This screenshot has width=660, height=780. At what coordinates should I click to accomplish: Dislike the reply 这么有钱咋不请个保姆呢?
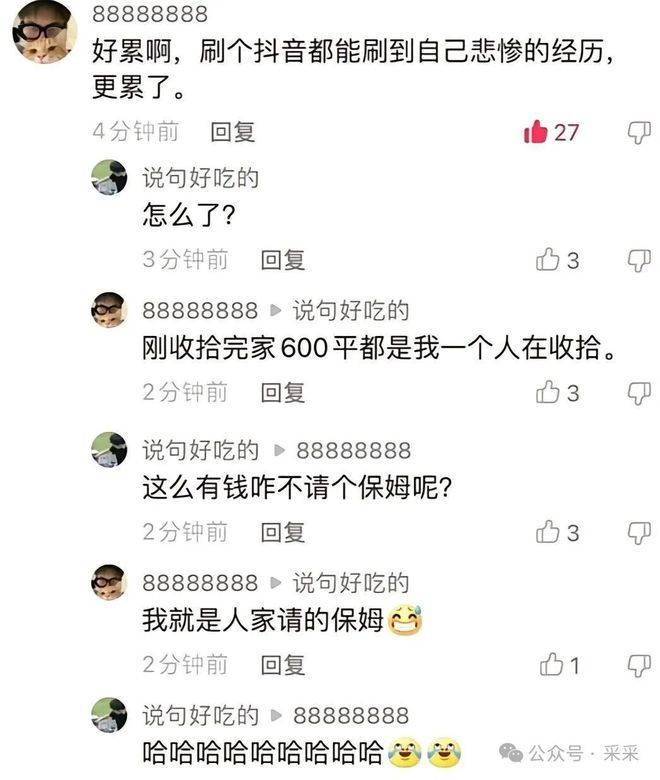coord(638,531)
